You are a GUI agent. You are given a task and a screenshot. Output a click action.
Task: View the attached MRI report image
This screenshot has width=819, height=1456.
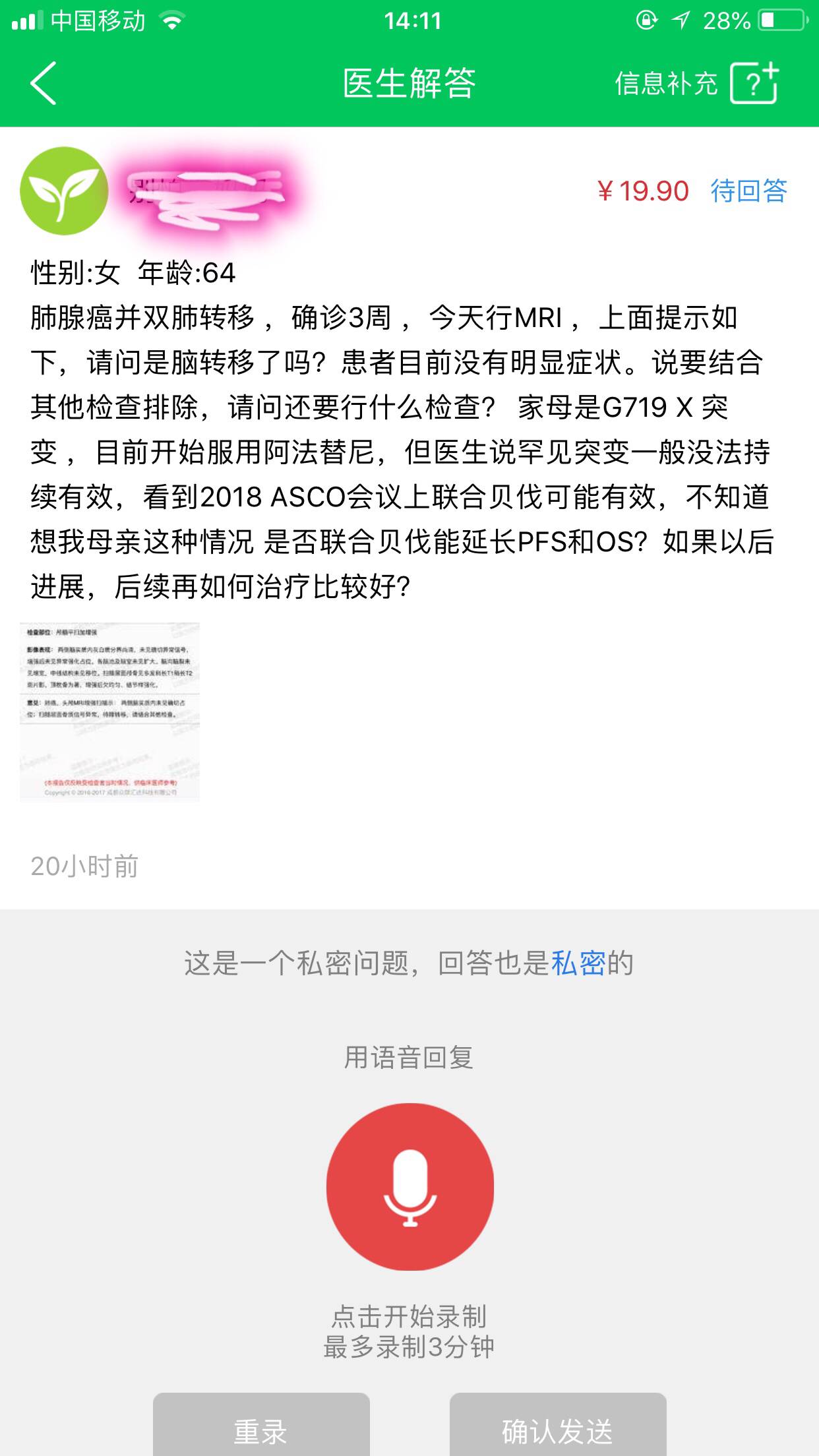pyautogui.click(x=110, y=712)
